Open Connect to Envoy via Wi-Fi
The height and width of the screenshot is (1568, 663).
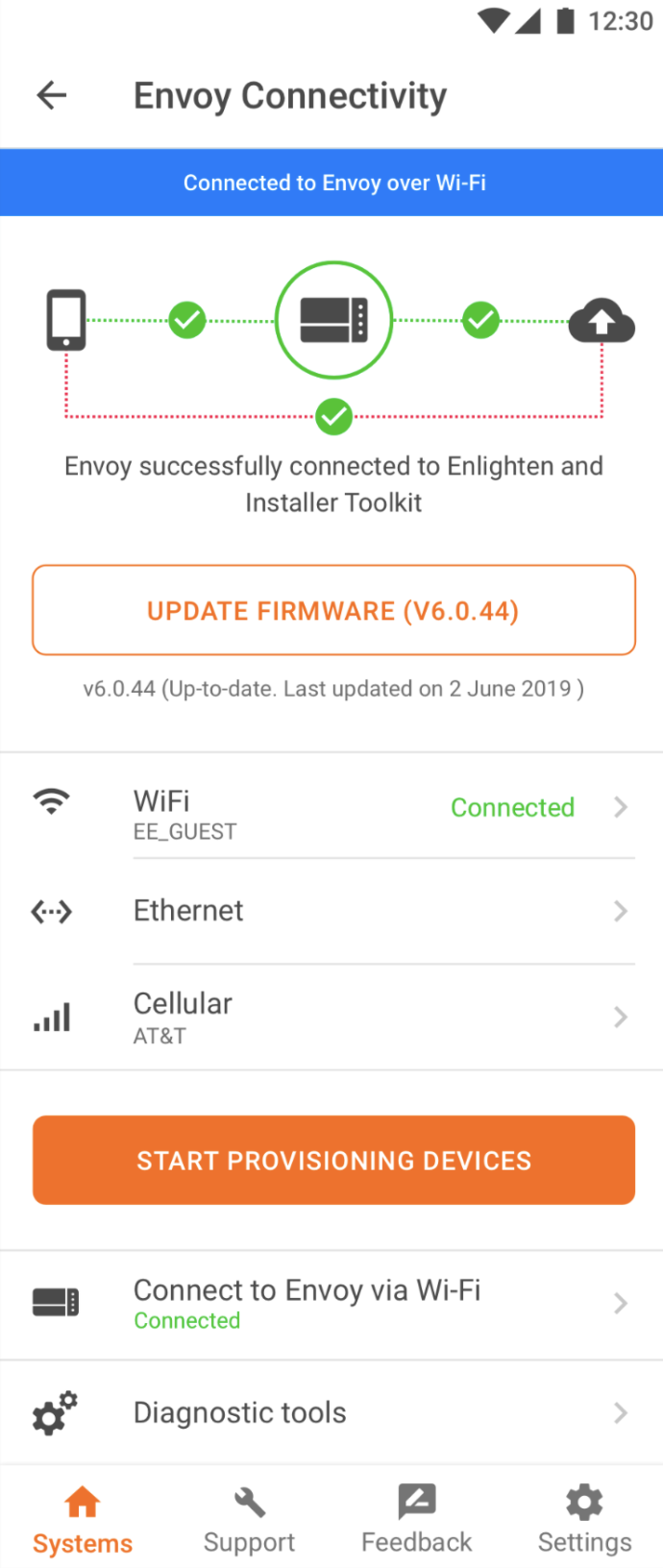(x=332, y=1304)
